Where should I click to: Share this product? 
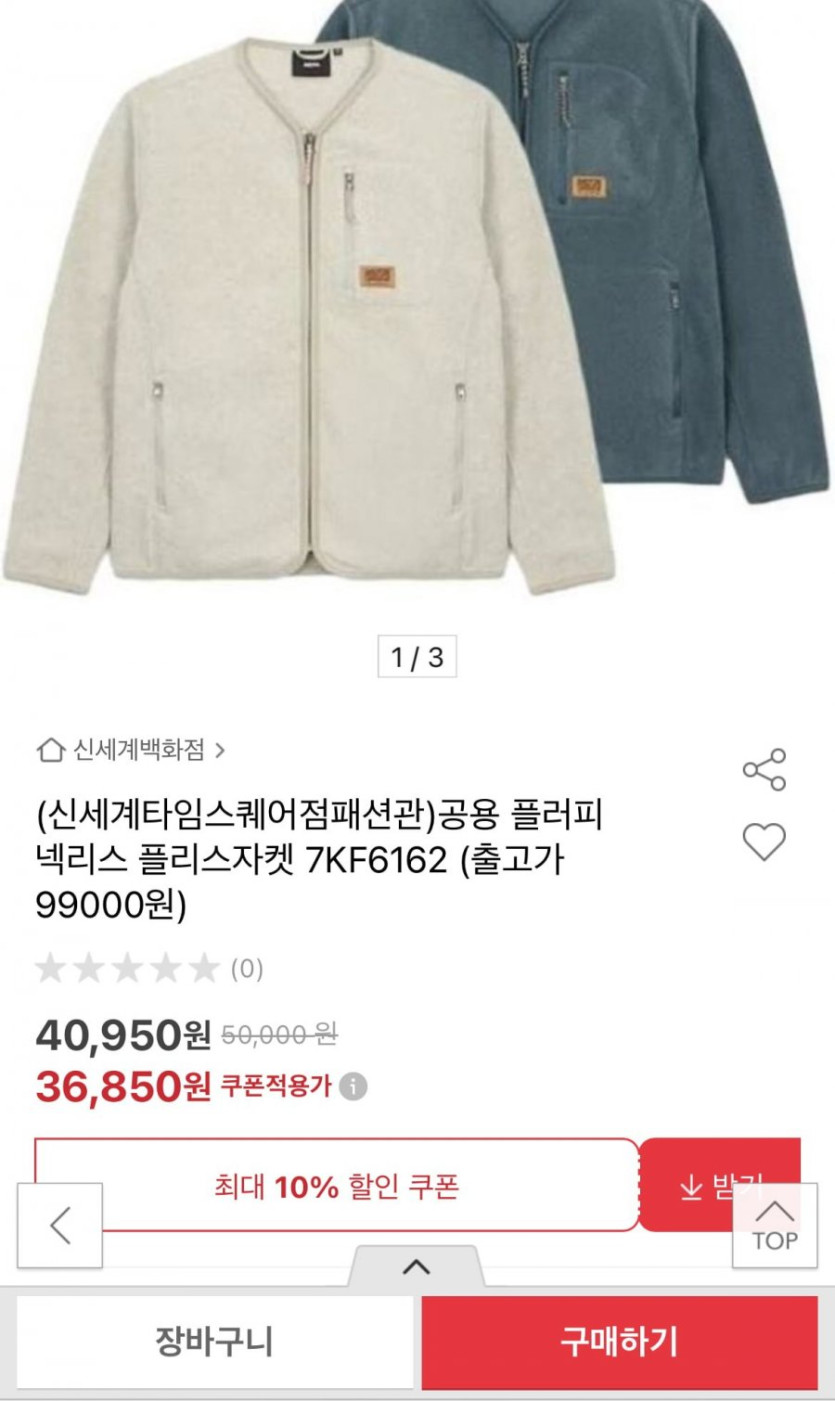coord(764,770)
